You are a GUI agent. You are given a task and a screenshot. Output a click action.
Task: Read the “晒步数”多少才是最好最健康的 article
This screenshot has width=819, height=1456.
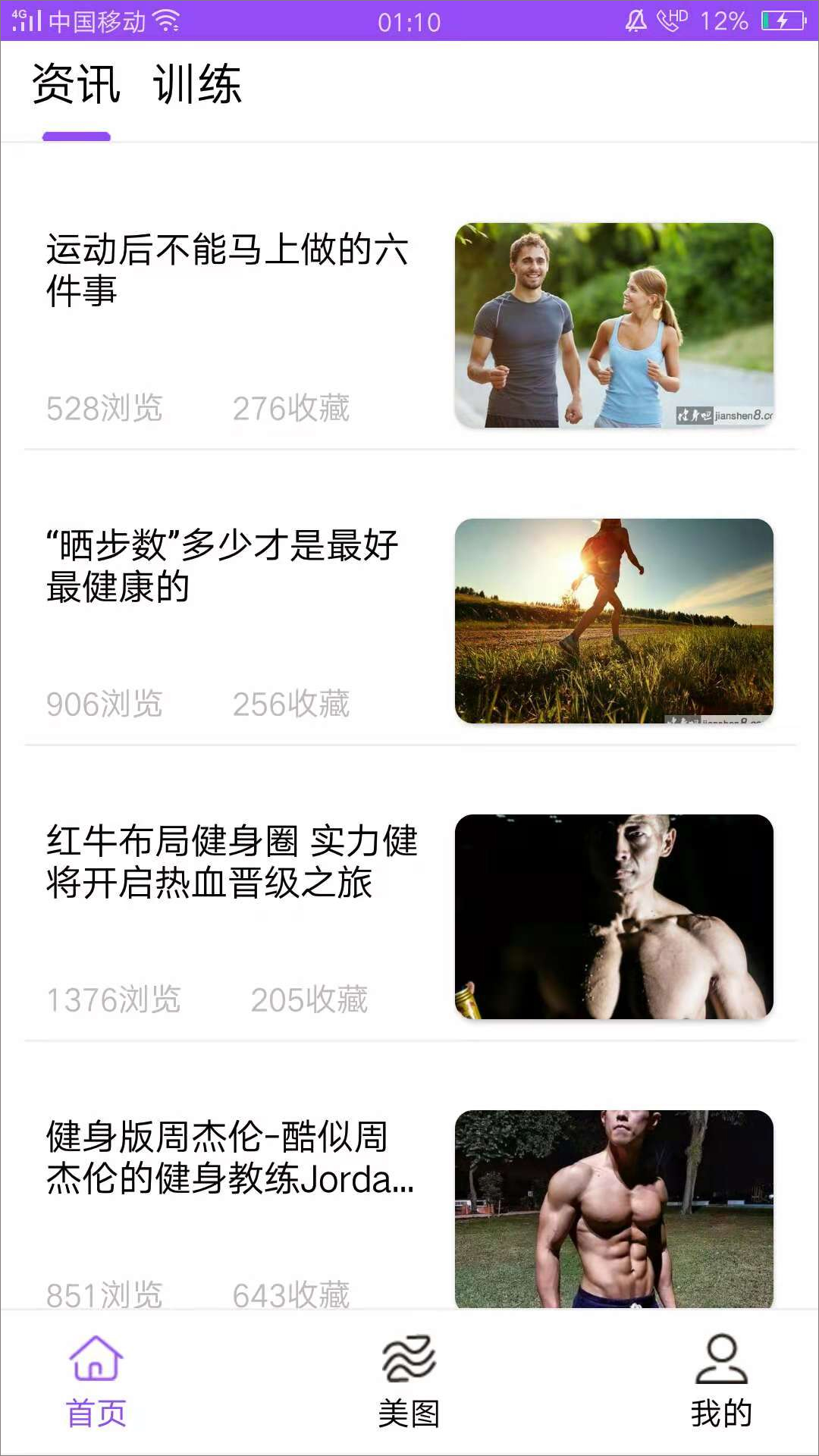click(222, 566)
